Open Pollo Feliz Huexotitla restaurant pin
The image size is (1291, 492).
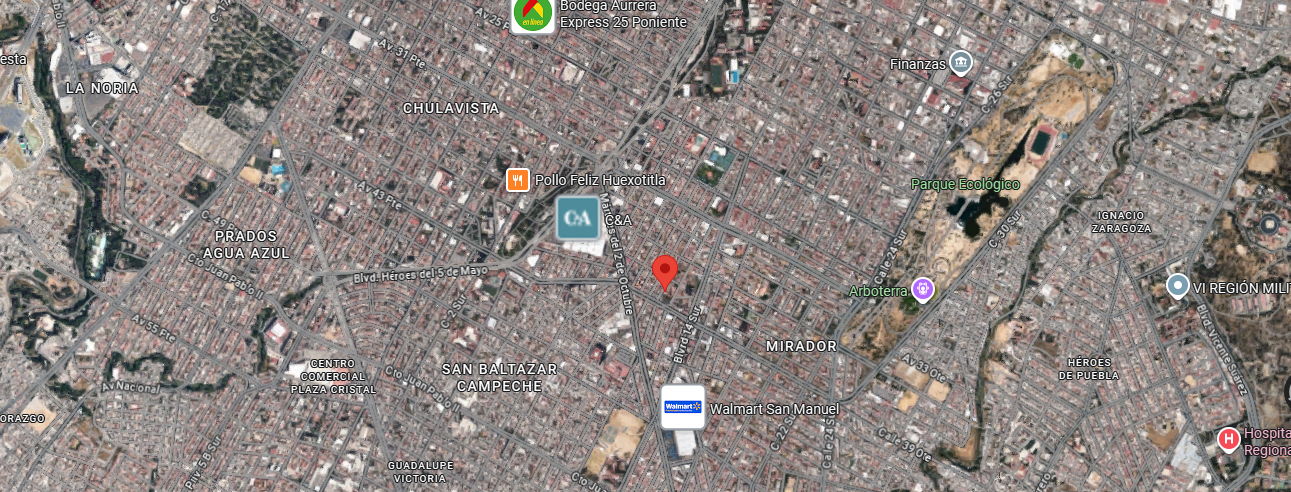(x=517, y=180)
